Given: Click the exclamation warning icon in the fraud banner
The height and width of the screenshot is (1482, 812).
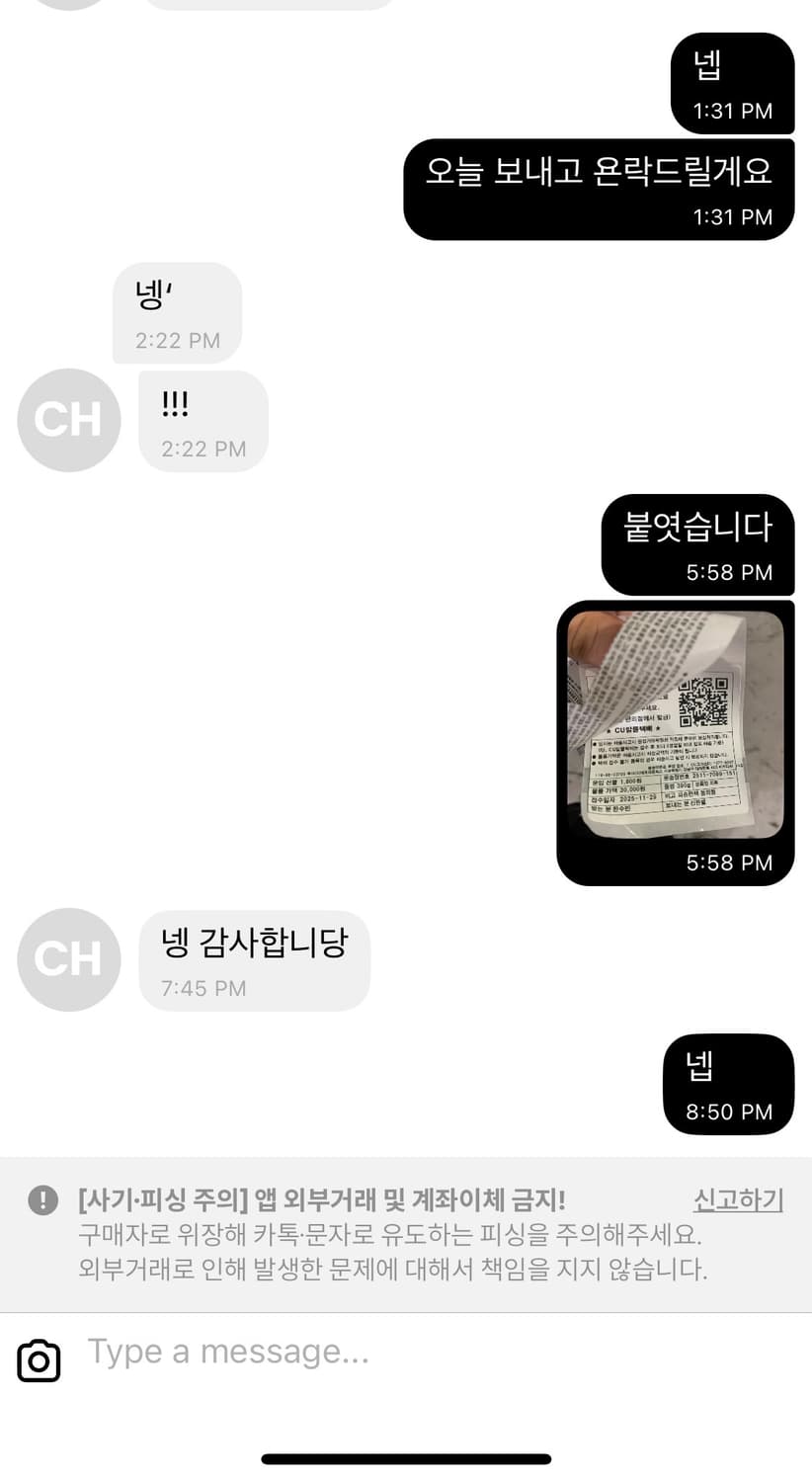Looking at the screenshot, I should pyautogui.click(x=41, y=1200).
